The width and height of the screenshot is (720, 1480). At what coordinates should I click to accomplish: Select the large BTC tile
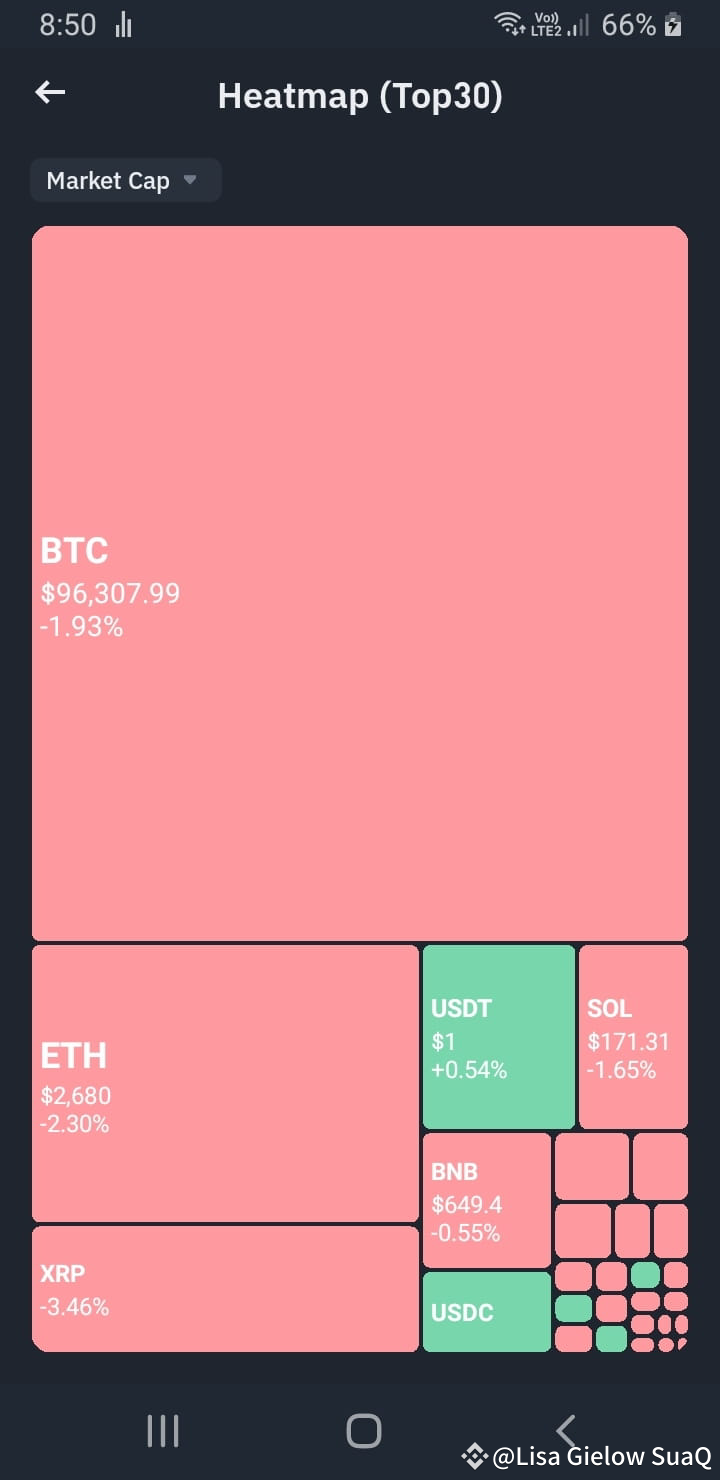click(x=360, y=580)
